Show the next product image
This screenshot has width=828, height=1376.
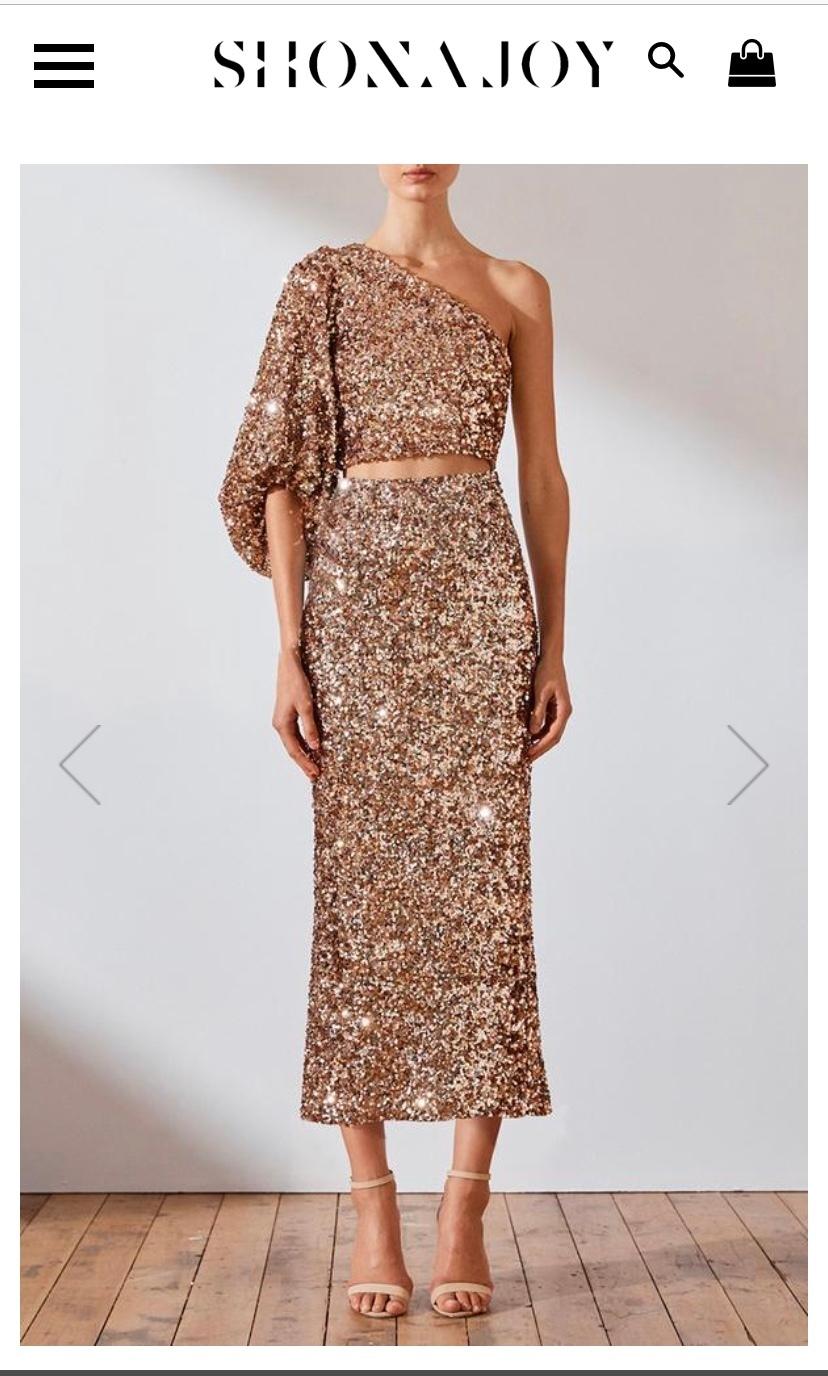pyautogui.click(x=747, y=765)
